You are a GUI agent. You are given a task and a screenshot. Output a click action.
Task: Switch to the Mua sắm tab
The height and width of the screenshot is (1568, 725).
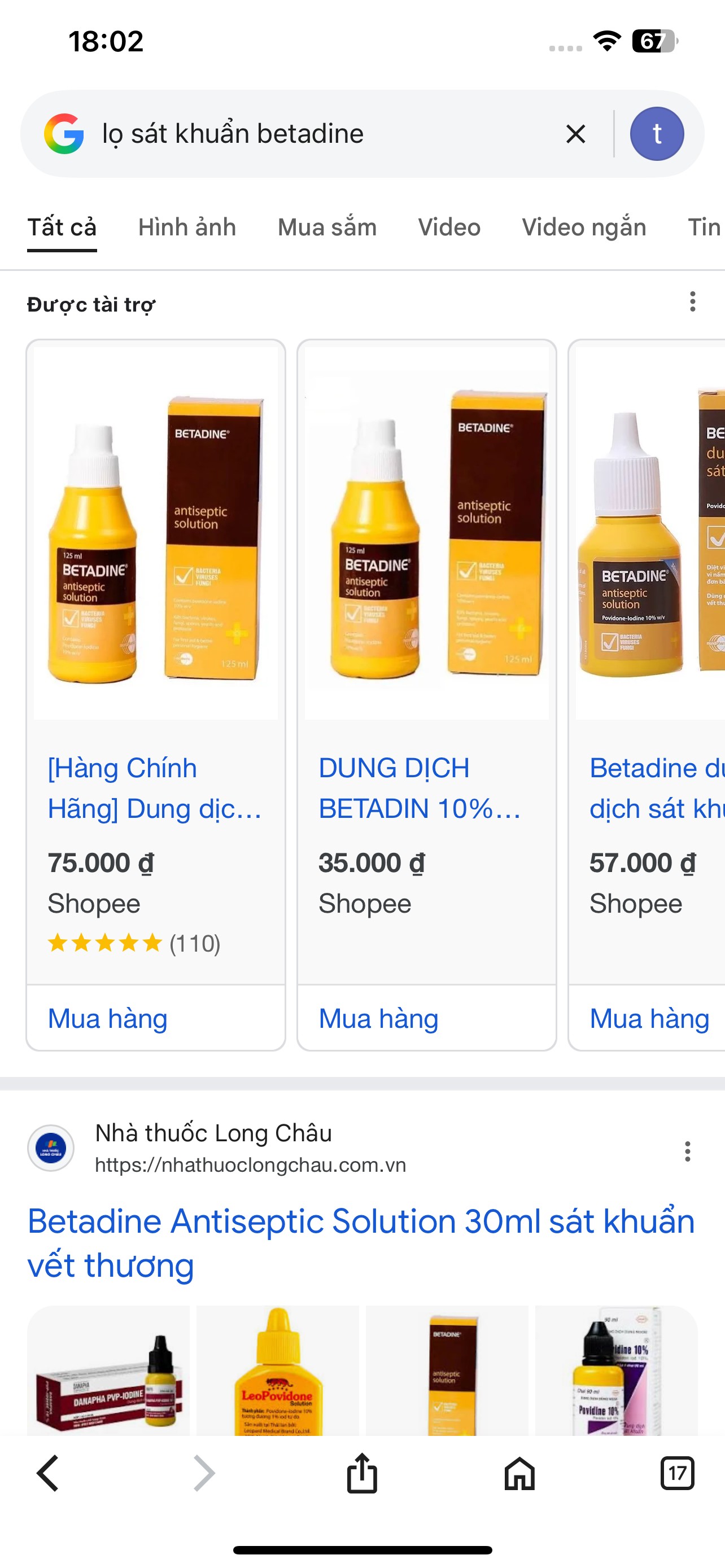coord(327,227)
